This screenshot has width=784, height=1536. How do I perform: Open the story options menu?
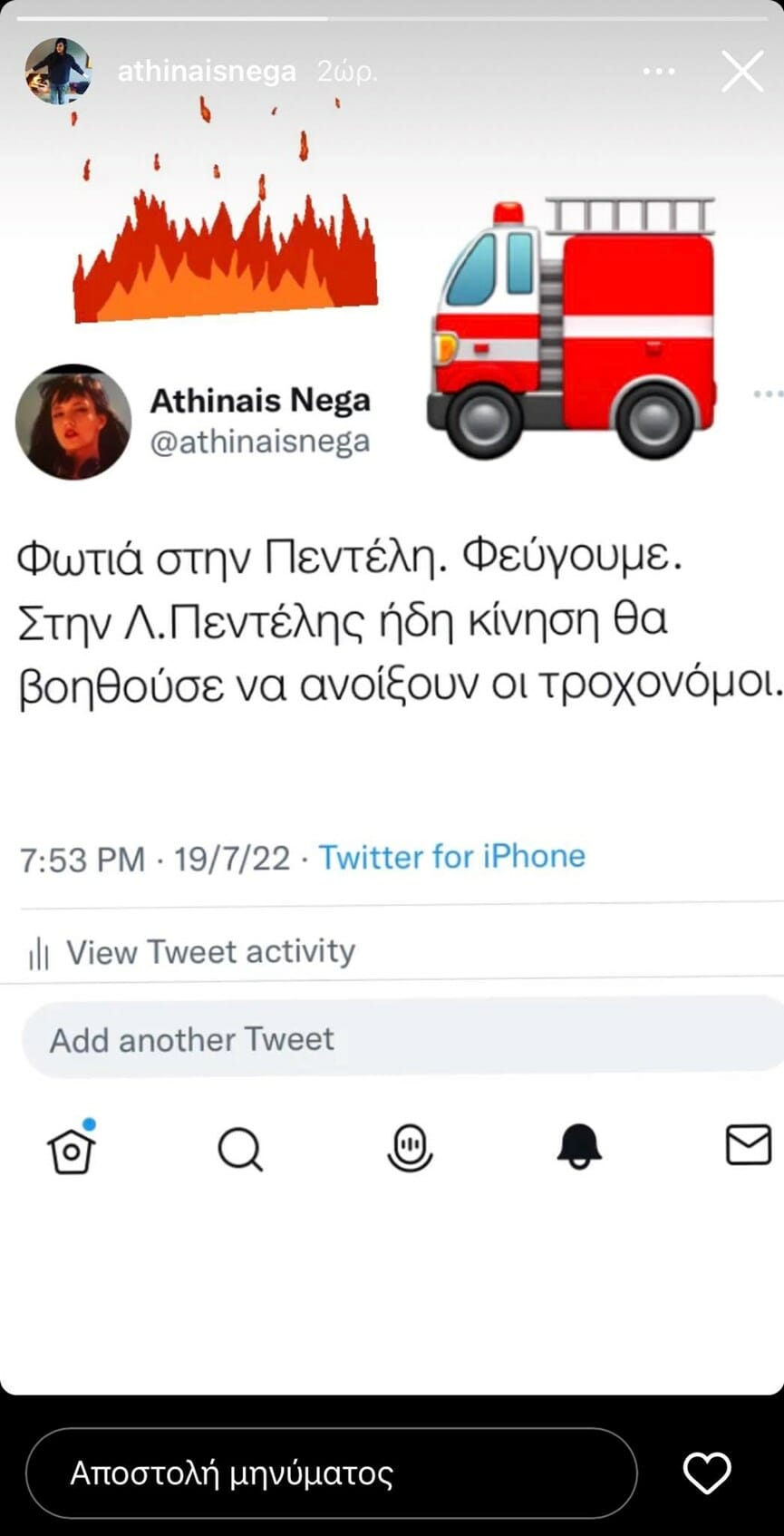tap(659, 72)
